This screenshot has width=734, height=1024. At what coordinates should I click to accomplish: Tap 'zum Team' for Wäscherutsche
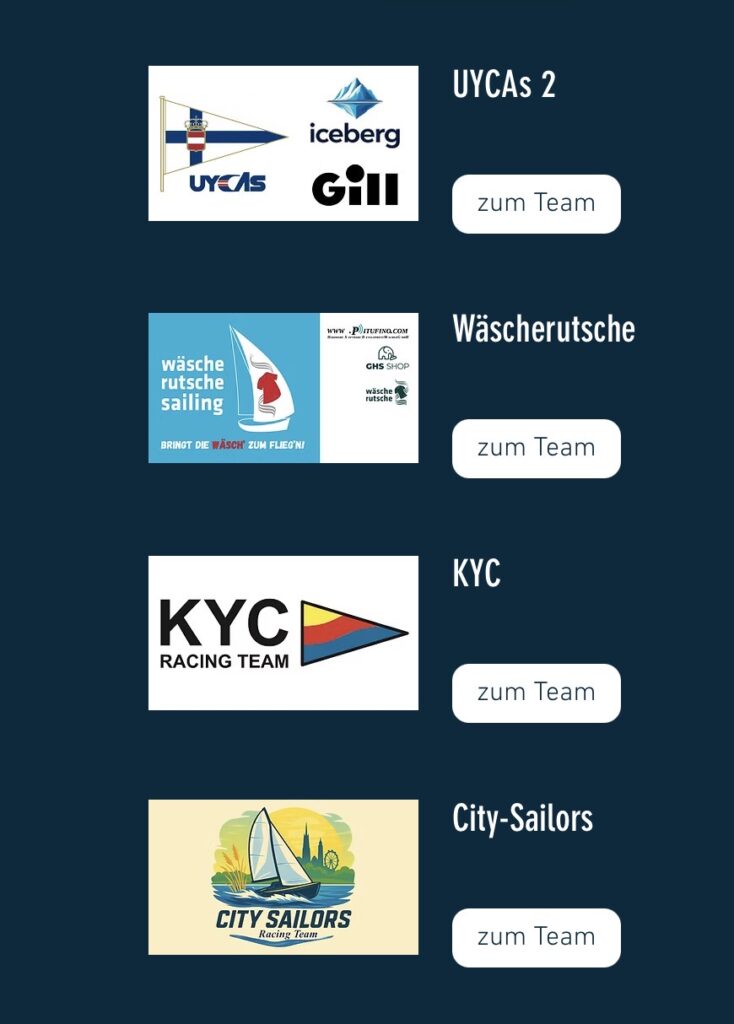[x=536, y=449]
